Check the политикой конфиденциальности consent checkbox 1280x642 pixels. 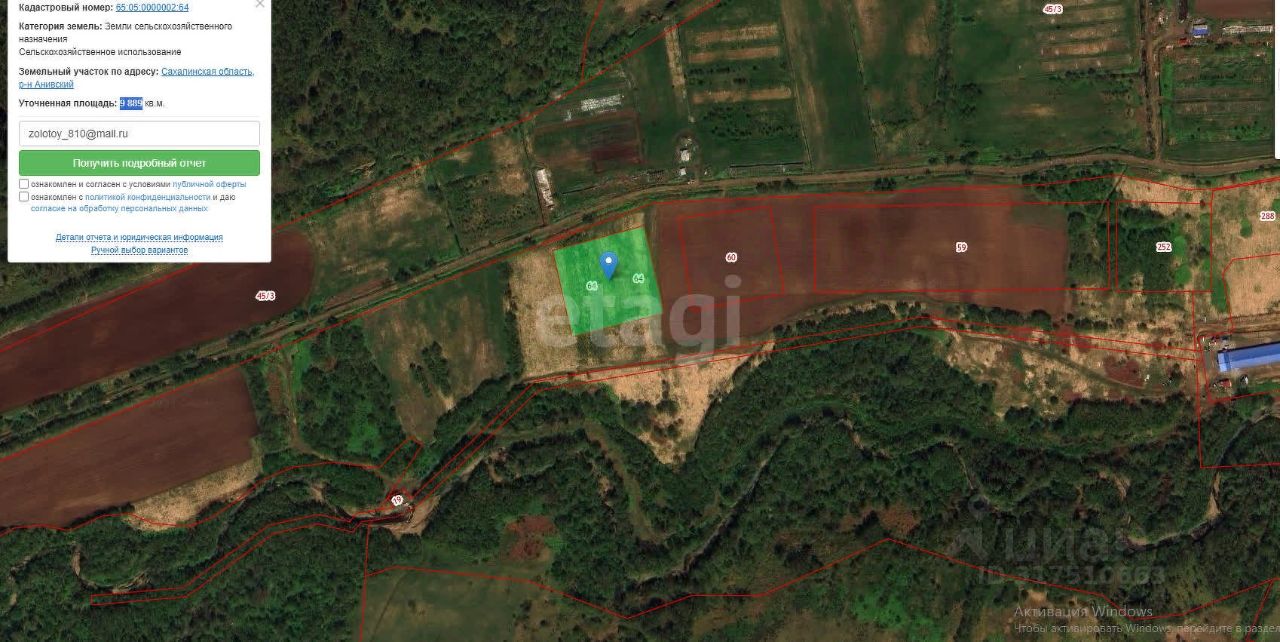tap(24, 197)
